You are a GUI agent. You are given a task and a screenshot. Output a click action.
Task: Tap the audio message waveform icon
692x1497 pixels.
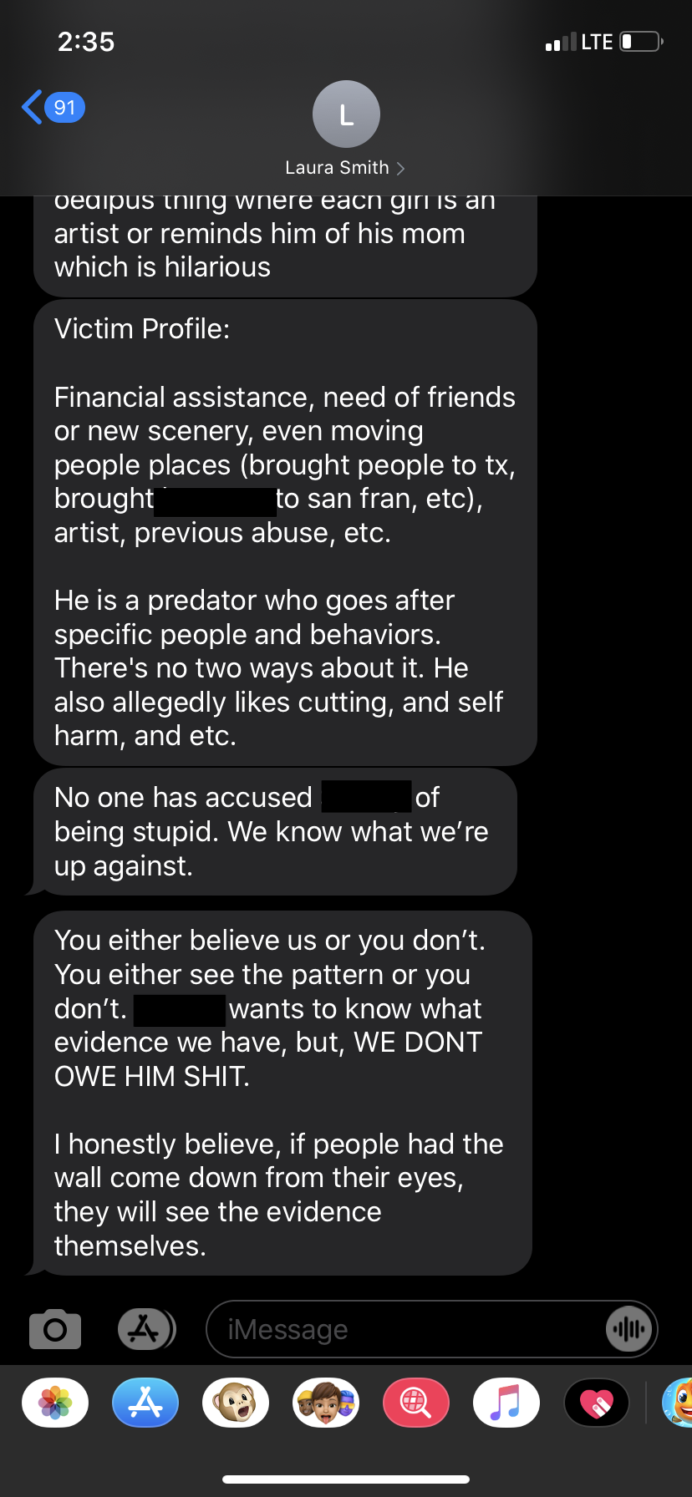(x=629, y=1329)
